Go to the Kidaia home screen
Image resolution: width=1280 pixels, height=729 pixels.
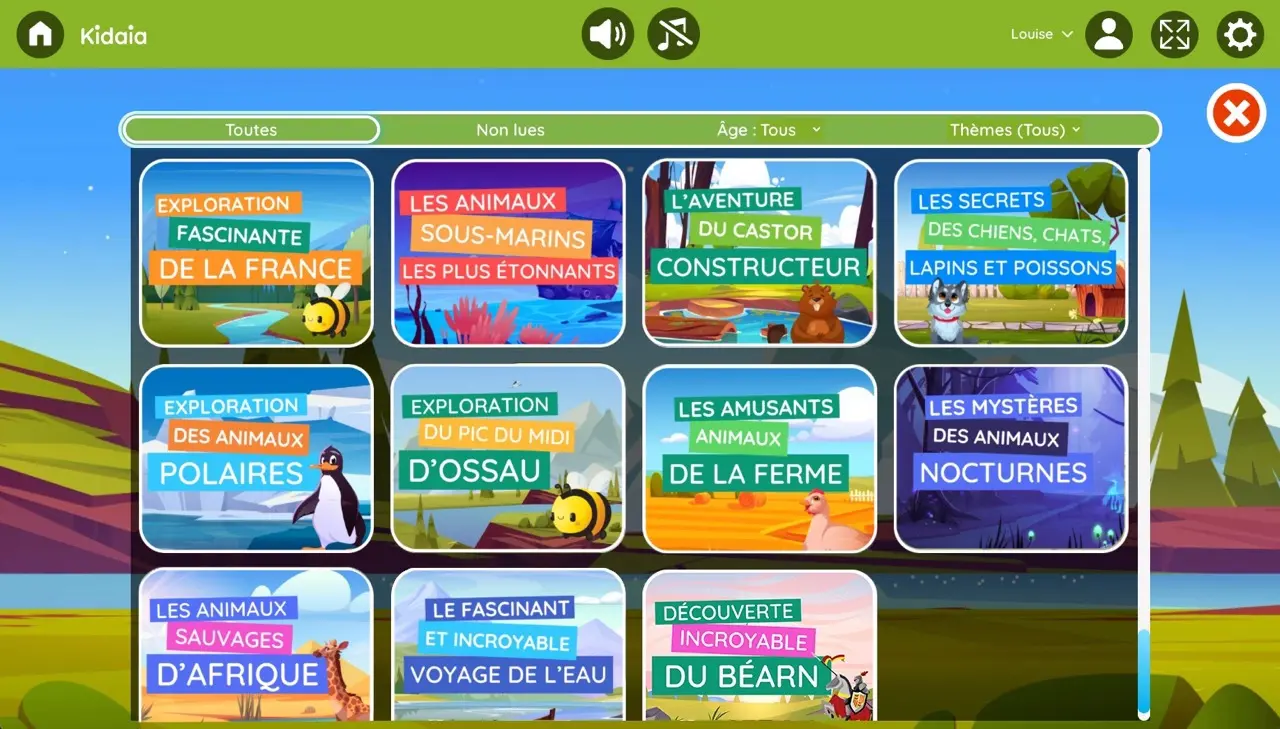tap(40, 35)
